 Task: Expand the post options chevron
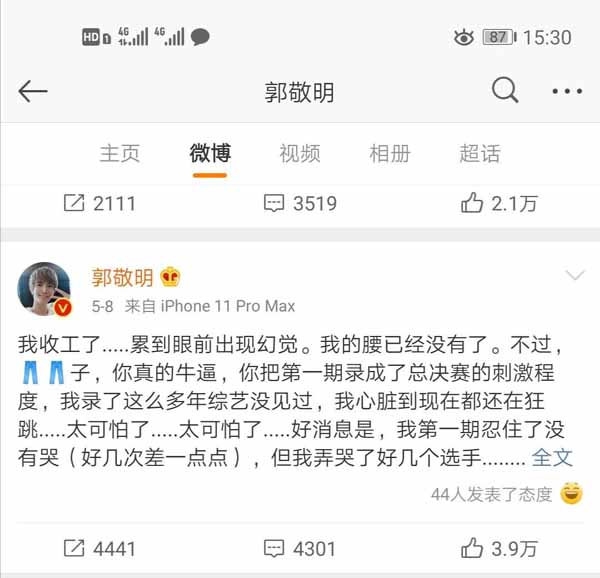pos(575,276)
